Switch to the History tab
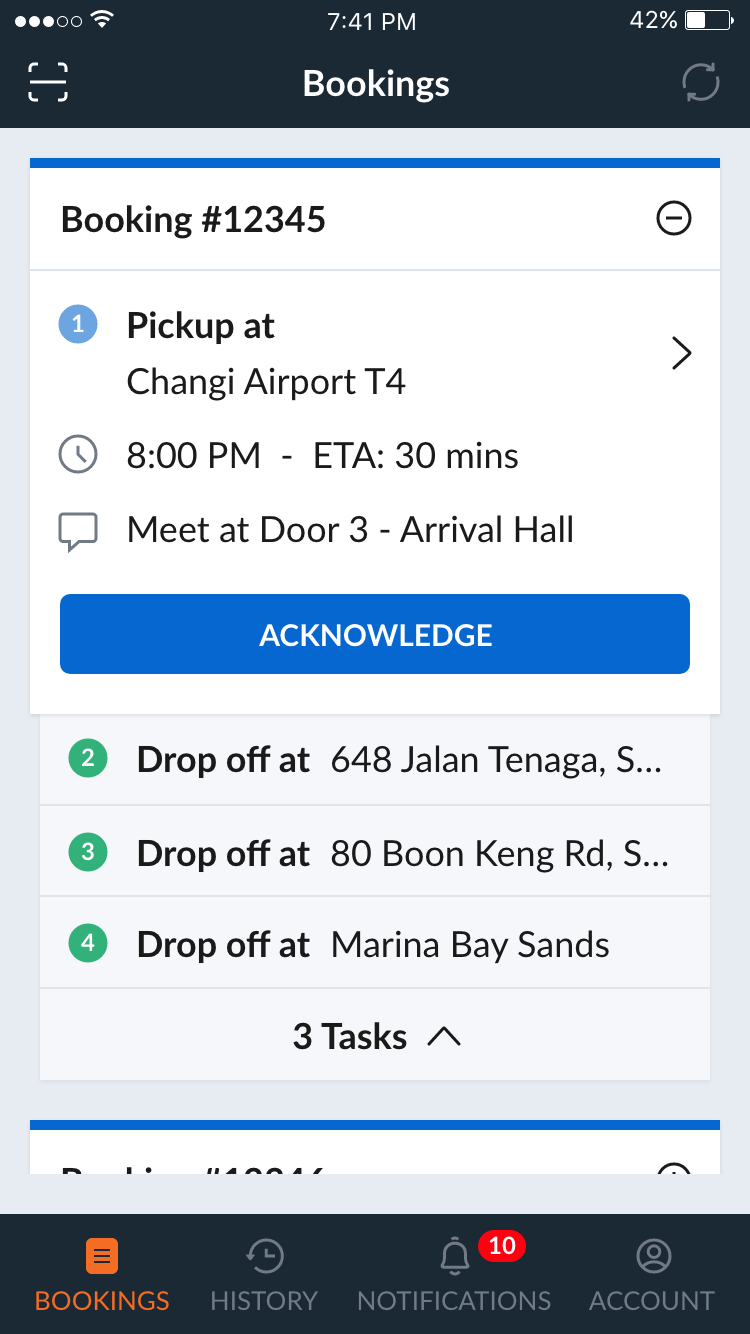This screenshot has height=1334, width=750. pyautogui.click(x=264, y=1274)
